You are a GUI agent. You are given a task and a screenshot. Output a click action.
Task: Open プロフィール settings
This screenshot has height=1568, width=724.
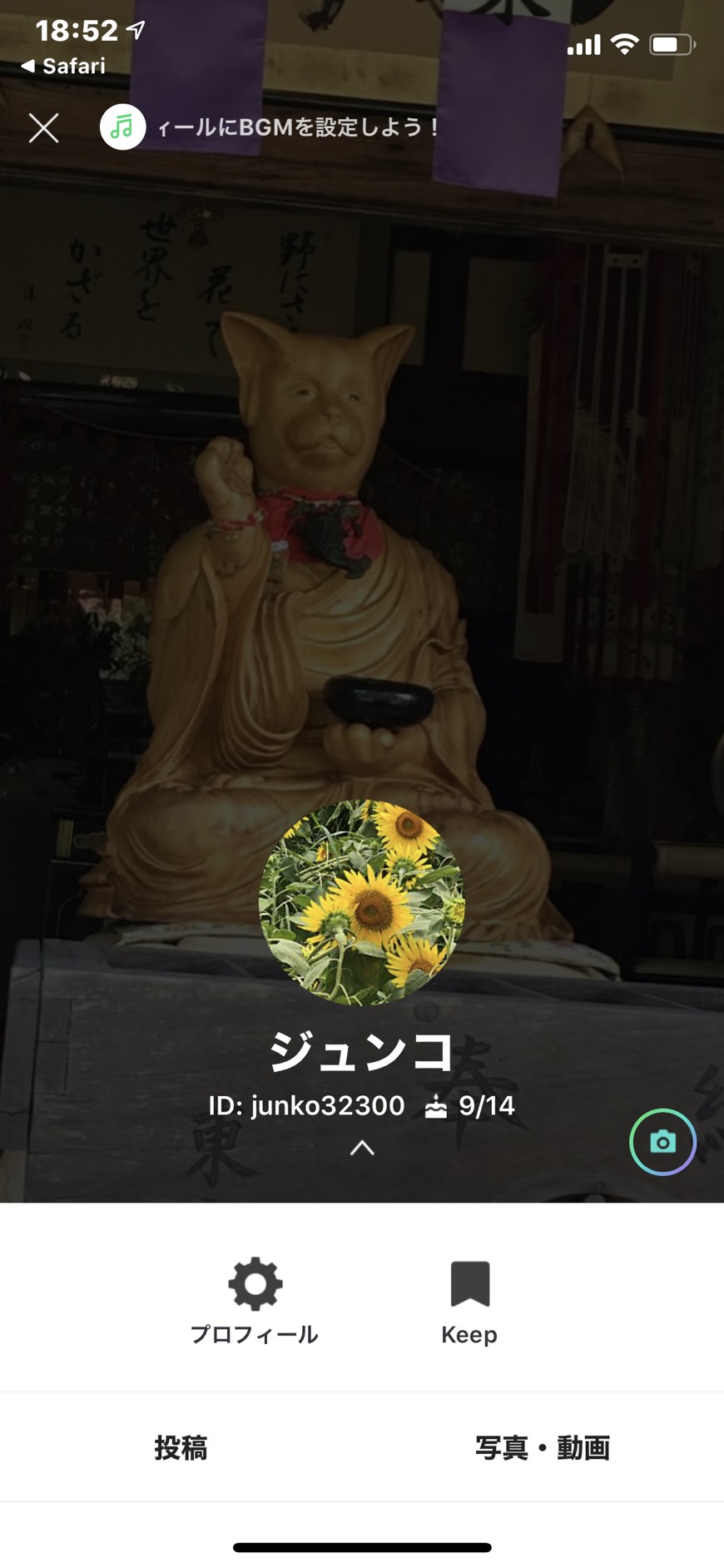(x=255, y=1300)
